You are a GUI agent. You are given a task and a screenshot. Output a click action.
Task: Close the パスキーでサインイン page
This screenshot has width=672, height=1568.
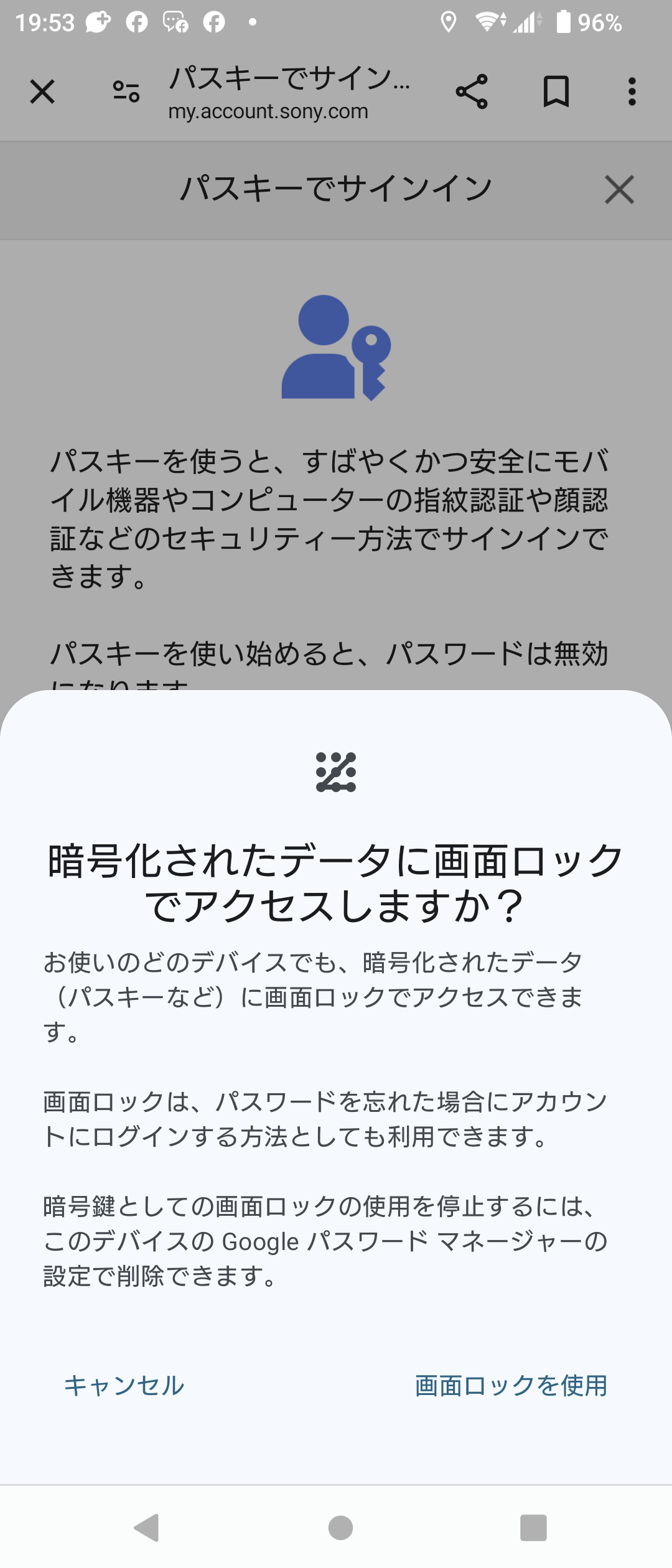tap(619, 190)
